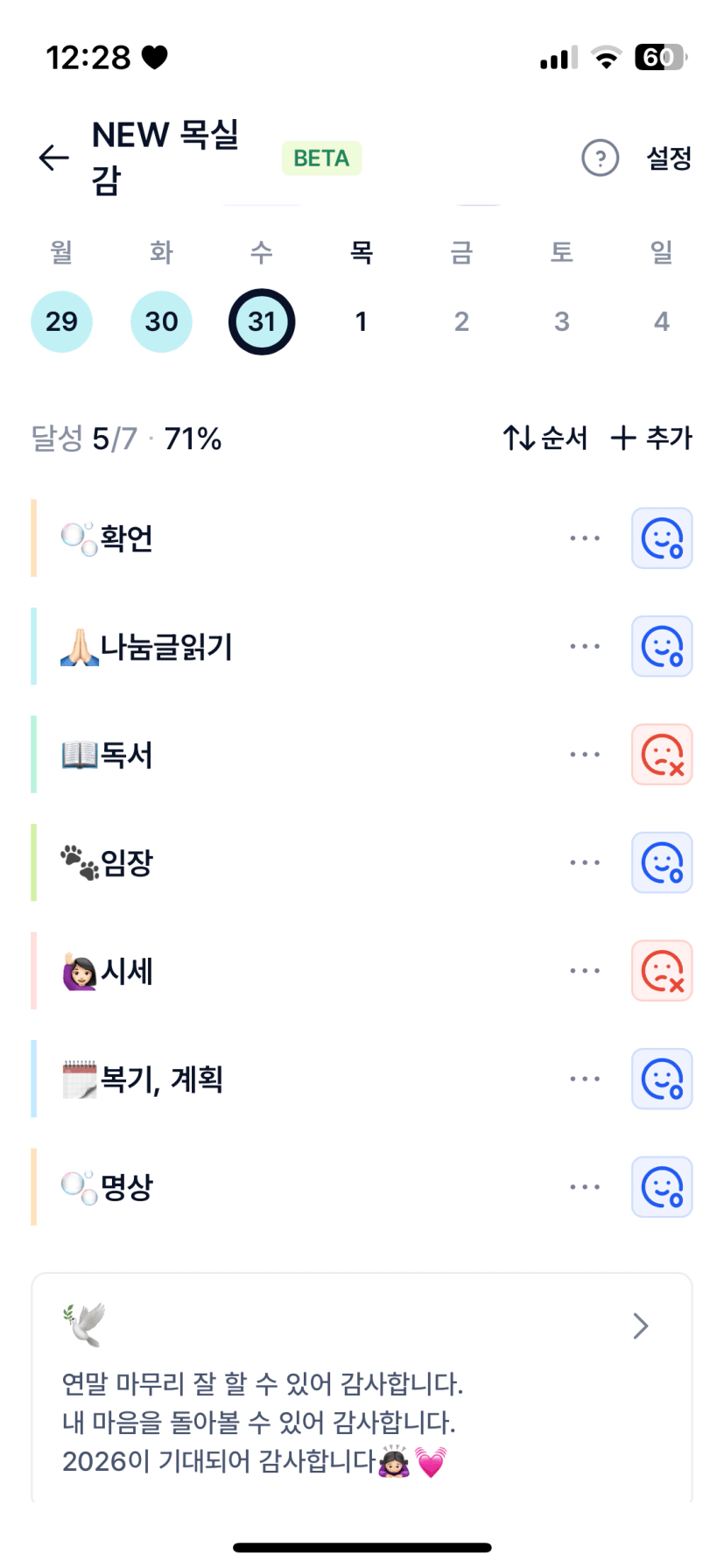Viewport: 724px width, 1568px height.
Task: Select Tuesday the 30th
Action: tap(161, 321)
